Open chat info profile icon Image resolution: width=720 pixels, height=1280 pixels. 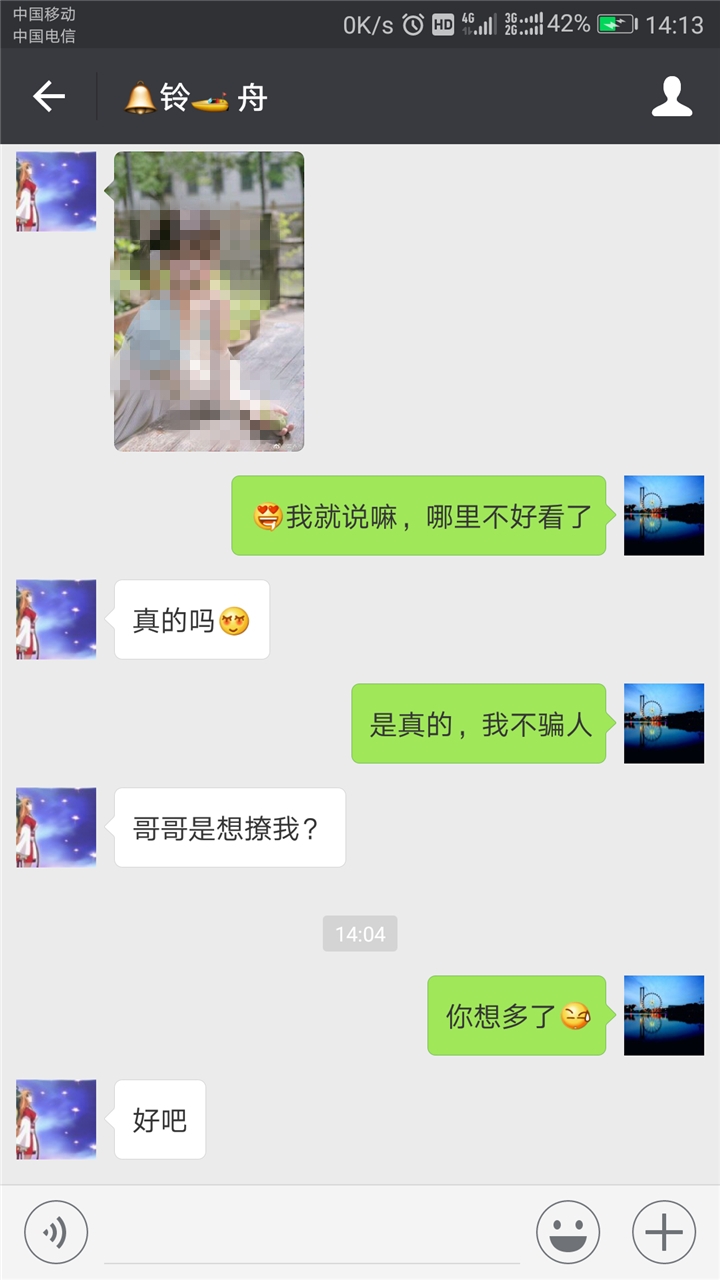tap(671, 97)
